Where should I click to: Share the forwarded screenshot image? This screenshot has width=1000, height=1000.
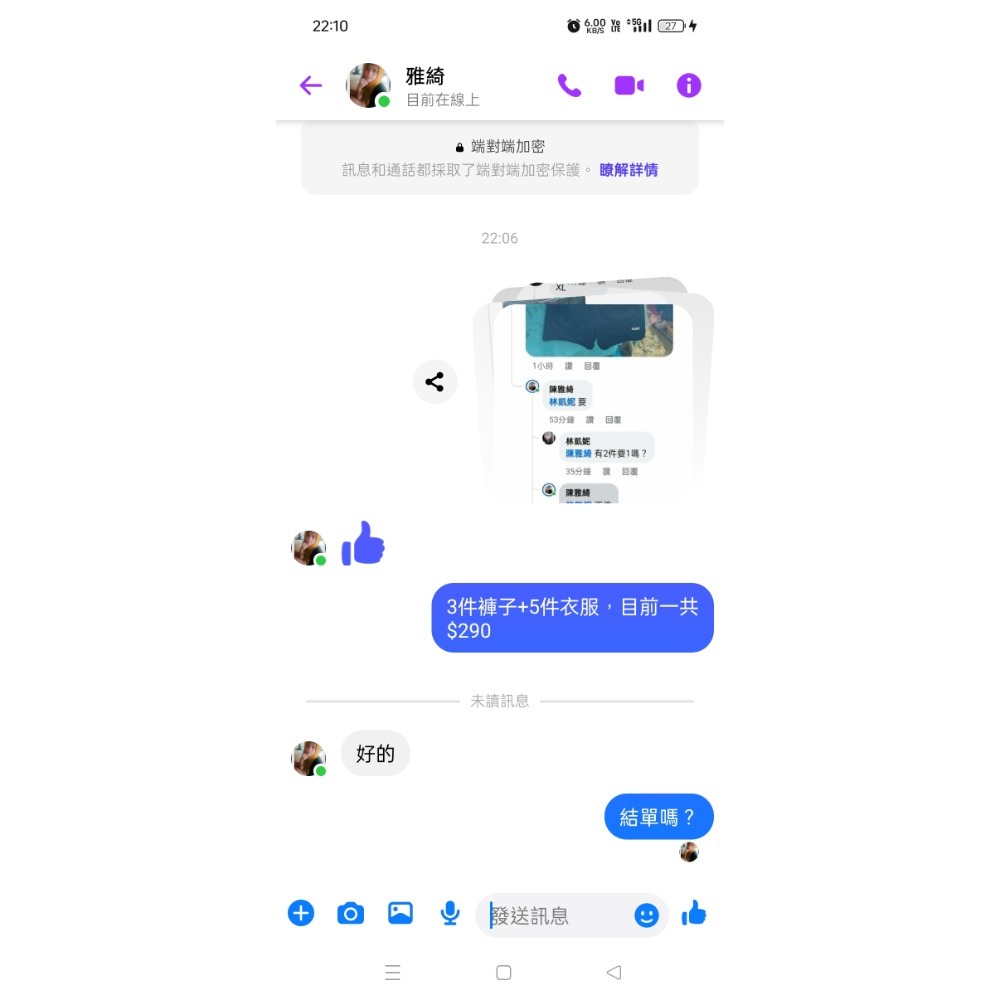click(x=435, y=382)
